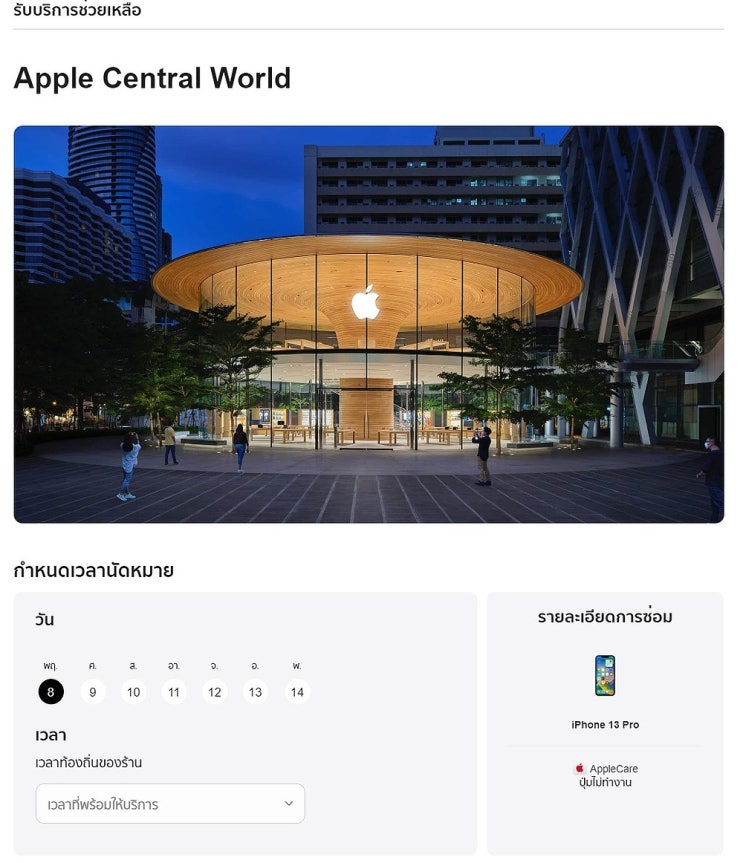The width and height of the screenshot is (743, 863).
Task: Pick Saturday the 10th
Action: coord(133,691)
